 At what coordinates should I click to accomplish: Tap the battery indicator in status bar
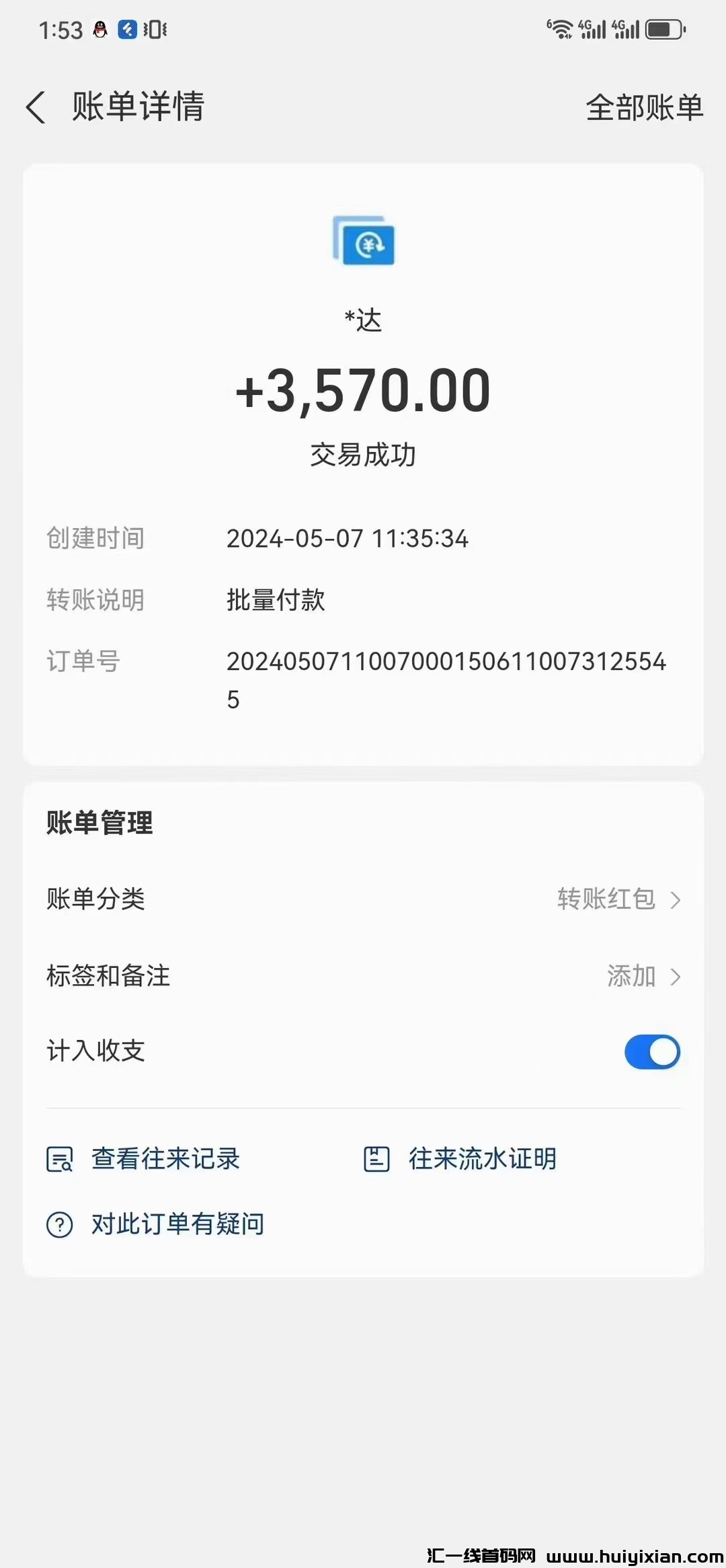coord(662,29)
